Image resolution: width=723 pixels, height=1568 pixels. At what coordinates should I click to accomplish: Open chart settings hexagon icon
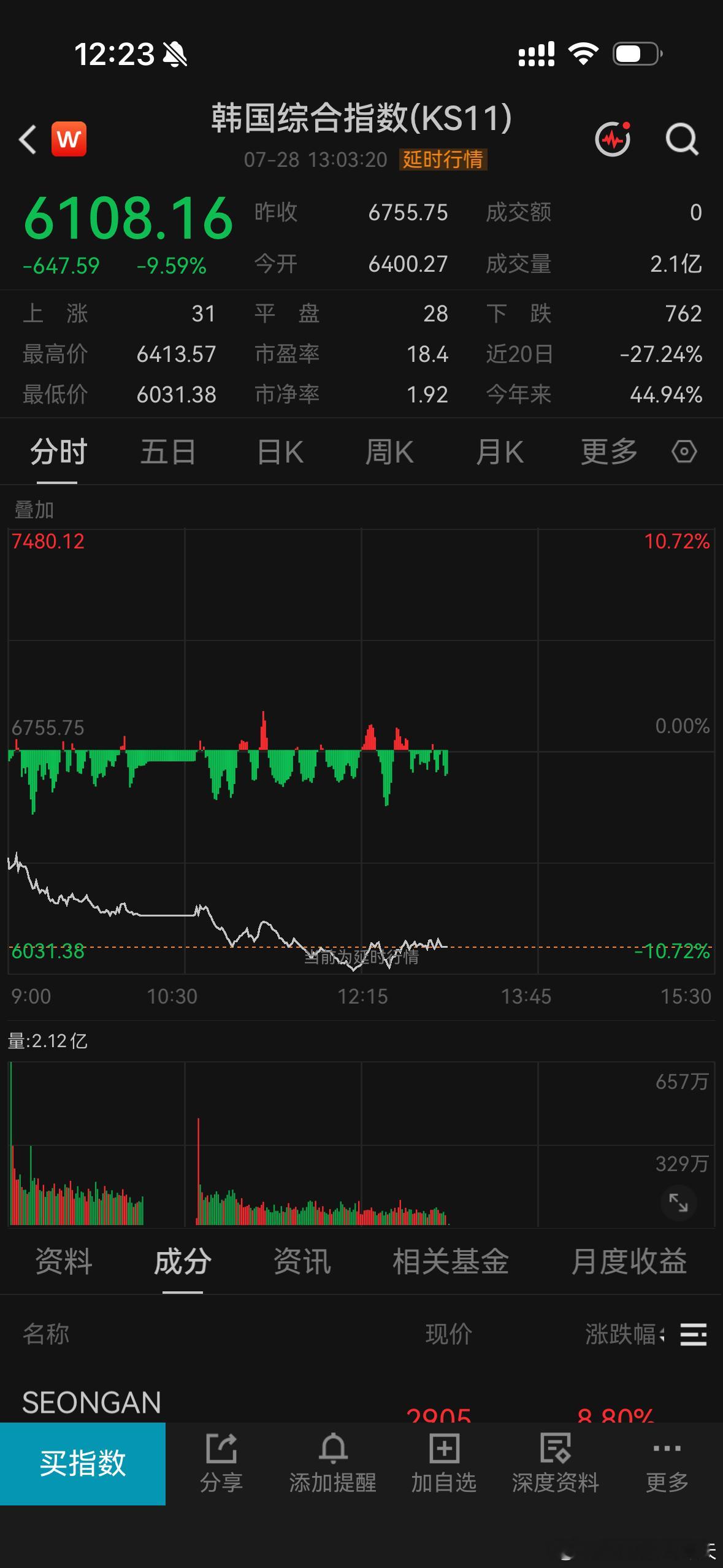684,452
